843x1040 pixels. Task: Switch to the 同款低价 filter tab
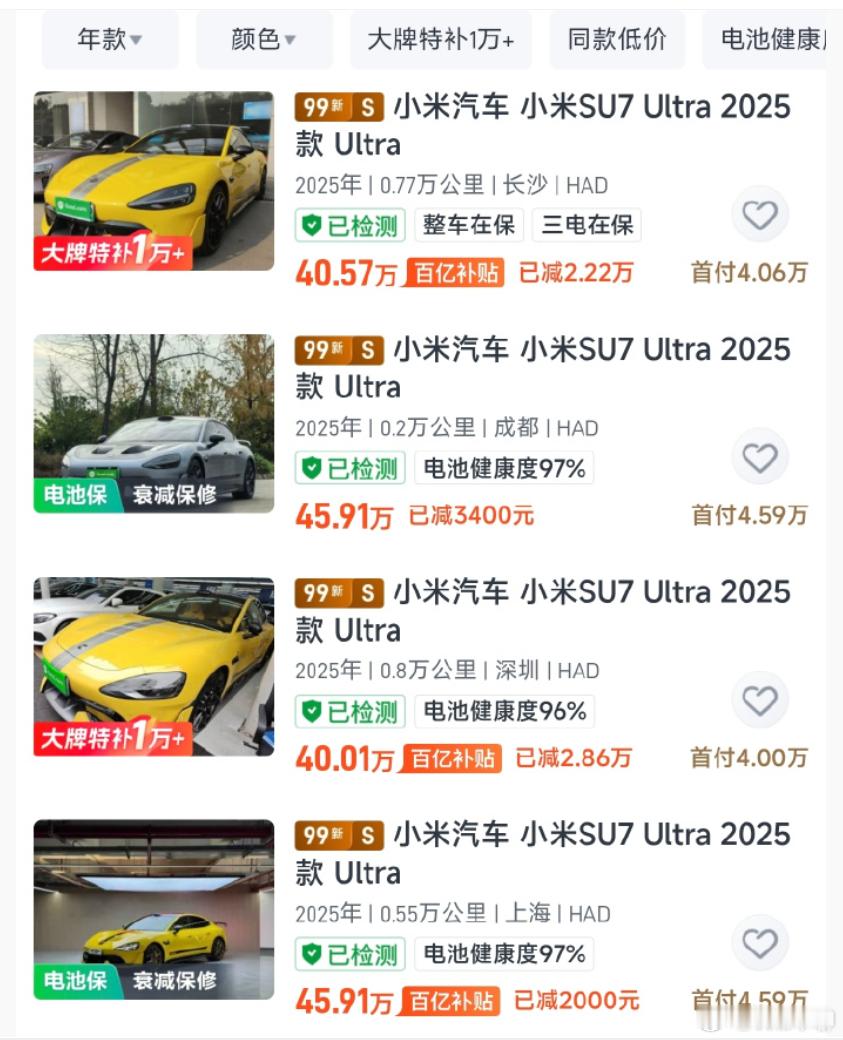(x=617, y=39)
